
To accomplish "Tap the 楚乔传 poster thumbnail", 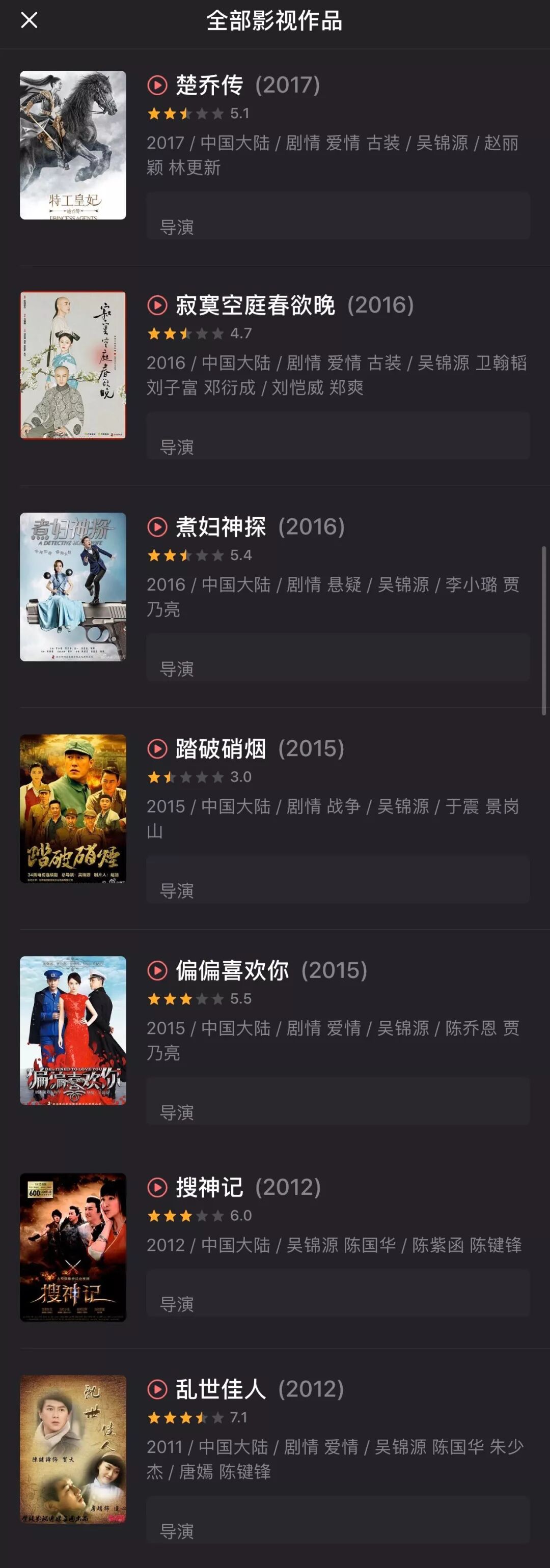I will pos(73,145).
